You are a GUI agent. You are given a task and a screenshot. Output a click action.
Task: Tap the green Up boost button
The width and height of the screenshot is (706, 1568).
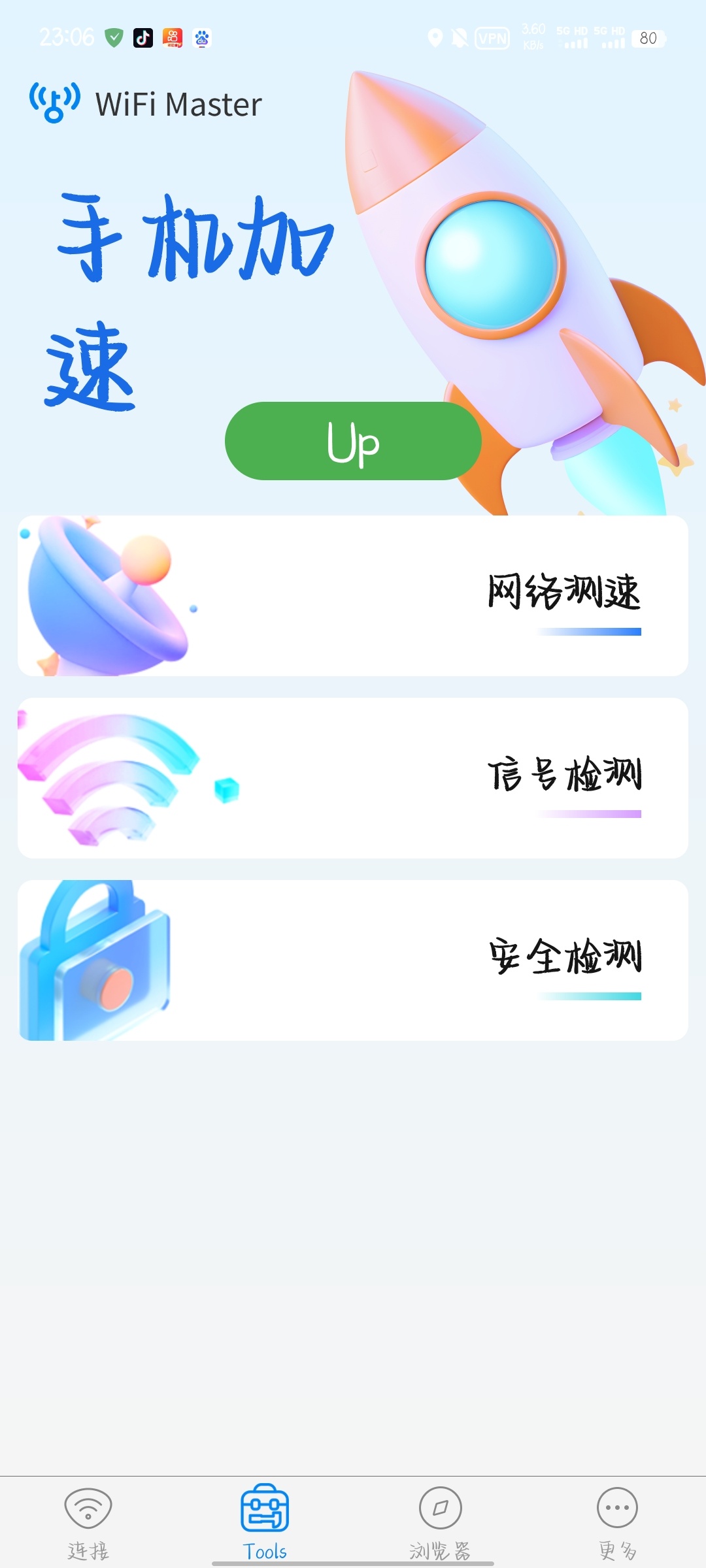pos(353,441)
